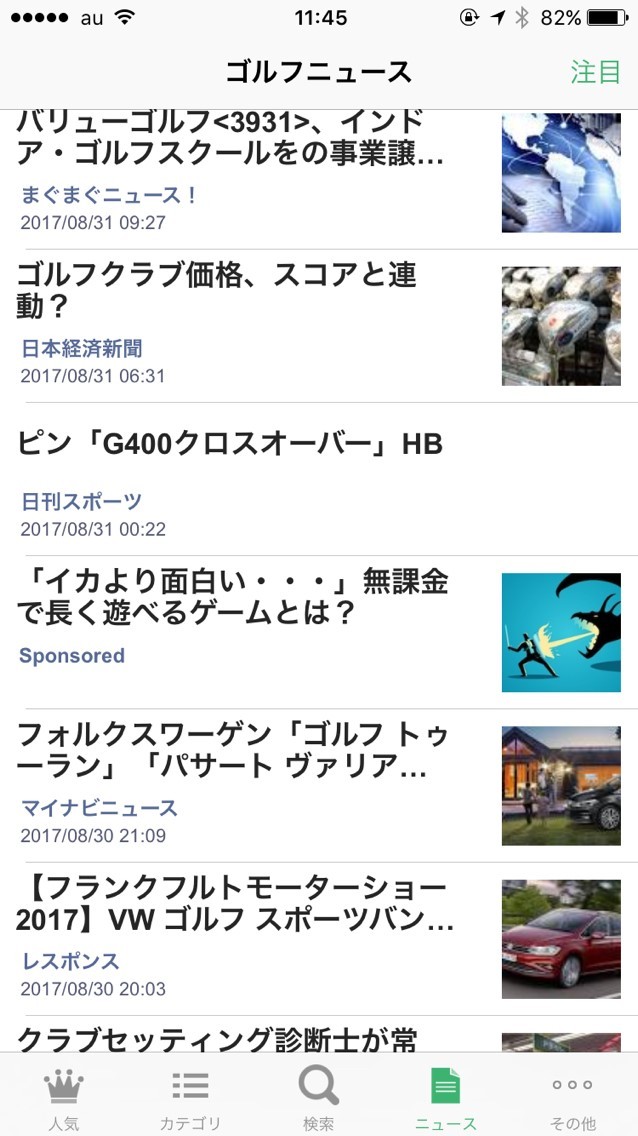
Task: Open the クラブセッティング診断士 article
Action: [217, 1038]
